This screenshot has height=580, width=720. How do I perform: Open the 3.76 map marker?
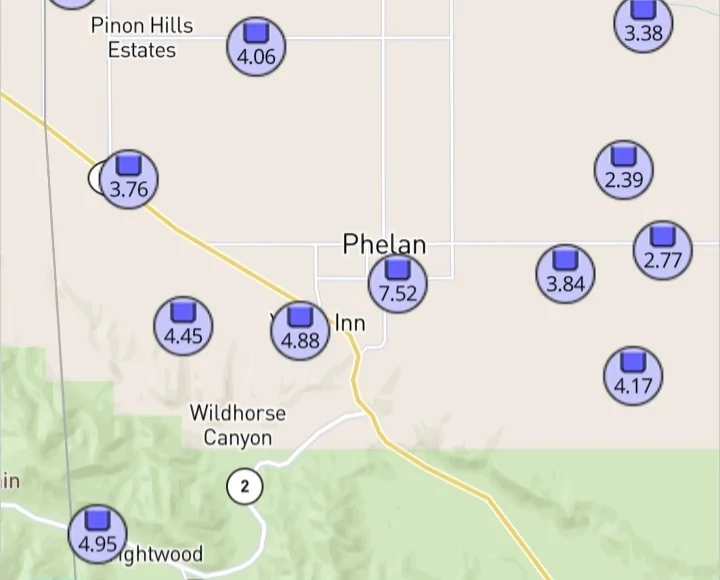[x=129, y=179]
